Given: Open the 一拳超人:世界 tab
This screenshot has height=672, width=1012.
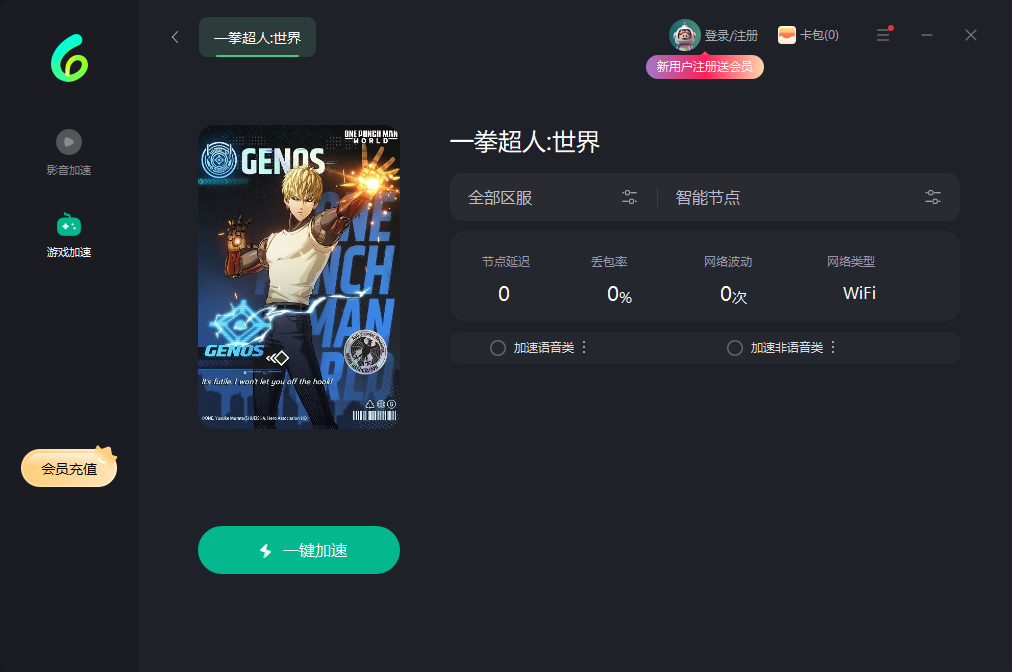Looking at the screenshot, I should (x=257, y=37).
